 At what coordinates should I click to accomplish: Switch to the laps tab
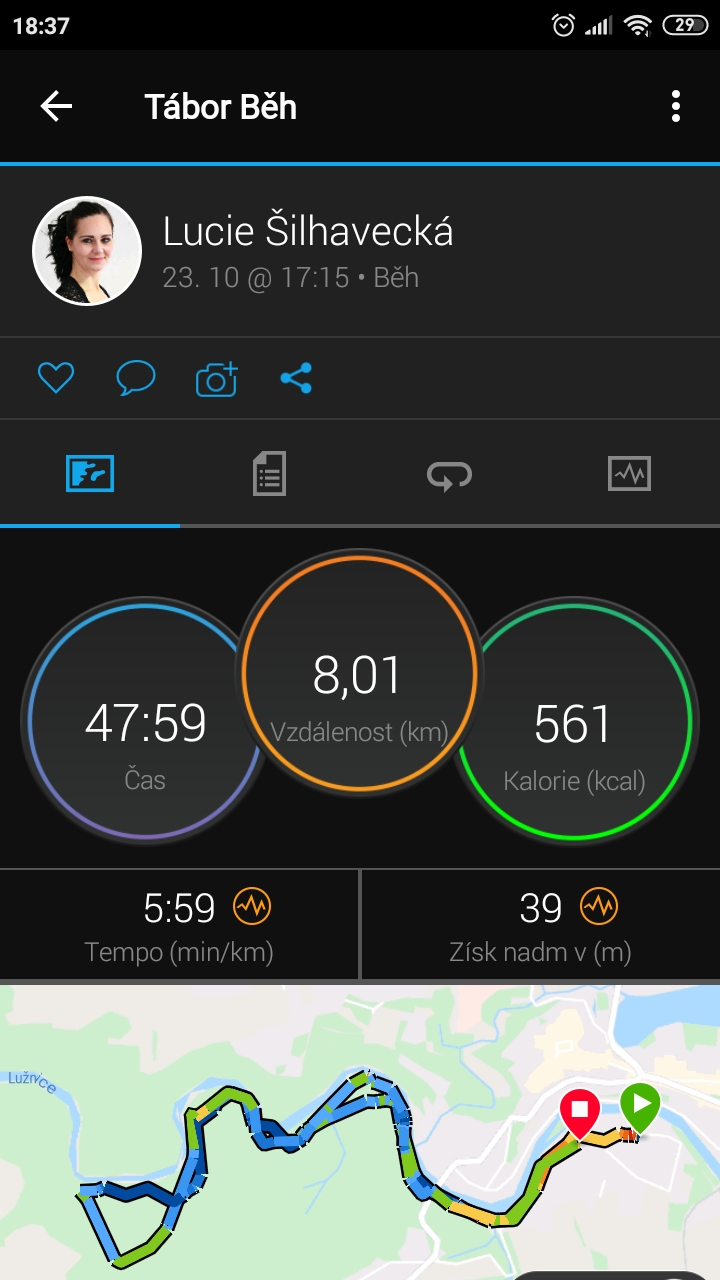[x=449, y=474]
